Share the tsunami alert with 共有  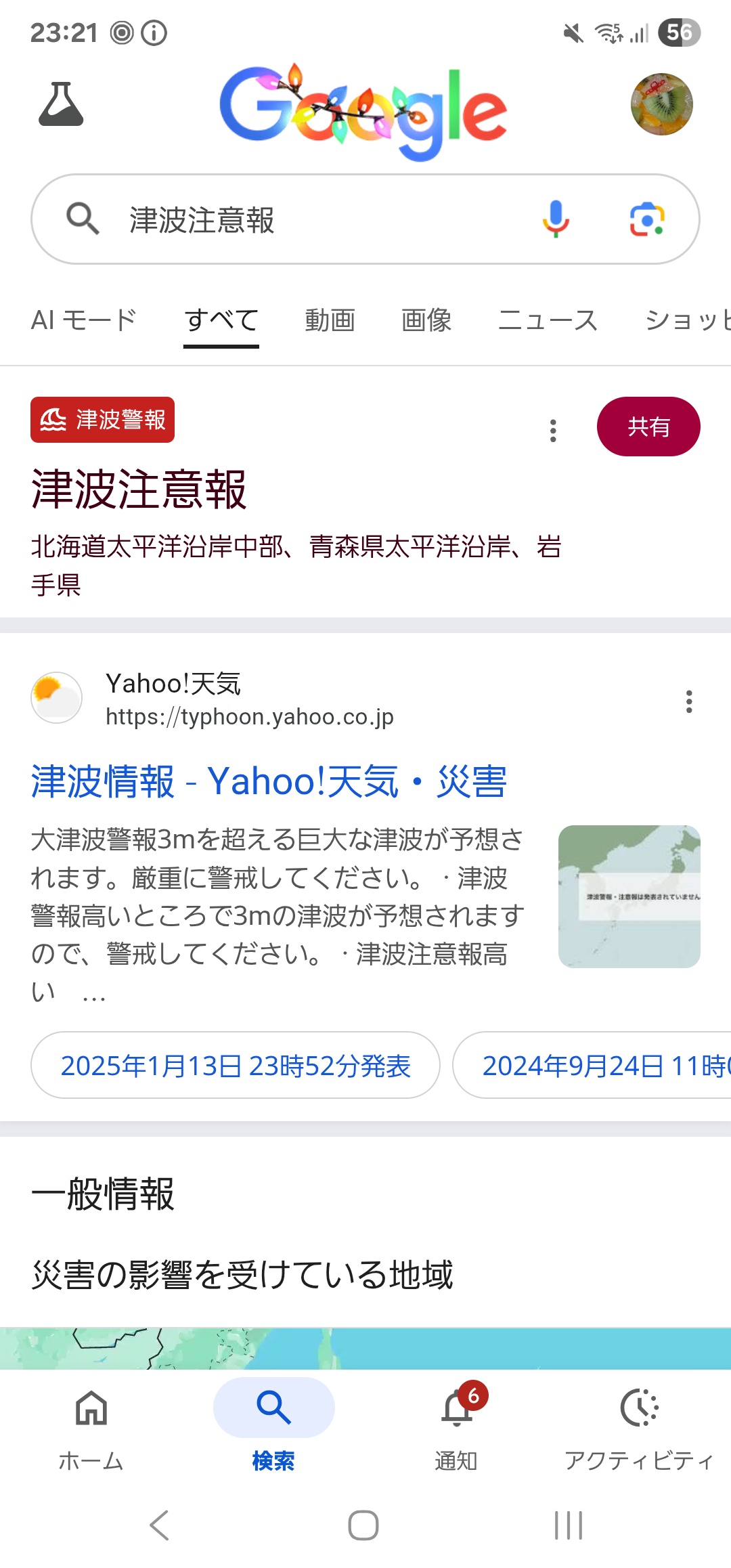tap(648, 427)
